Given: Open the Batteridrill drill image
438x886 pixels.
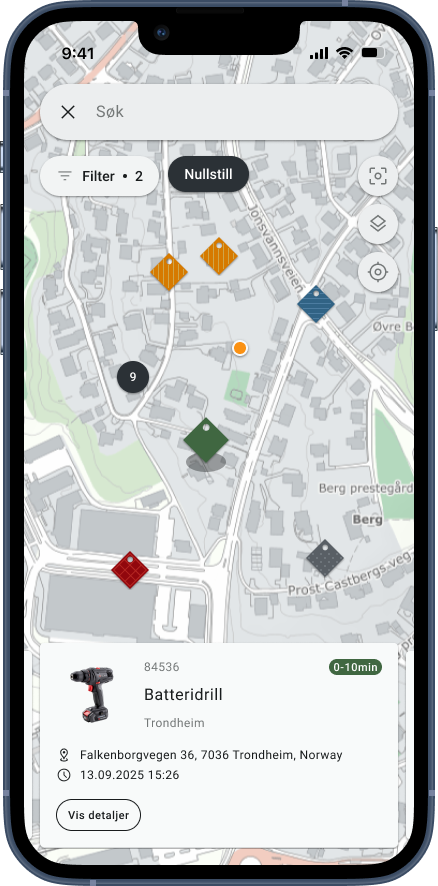Looking at the screenshot, I should 93,694.
